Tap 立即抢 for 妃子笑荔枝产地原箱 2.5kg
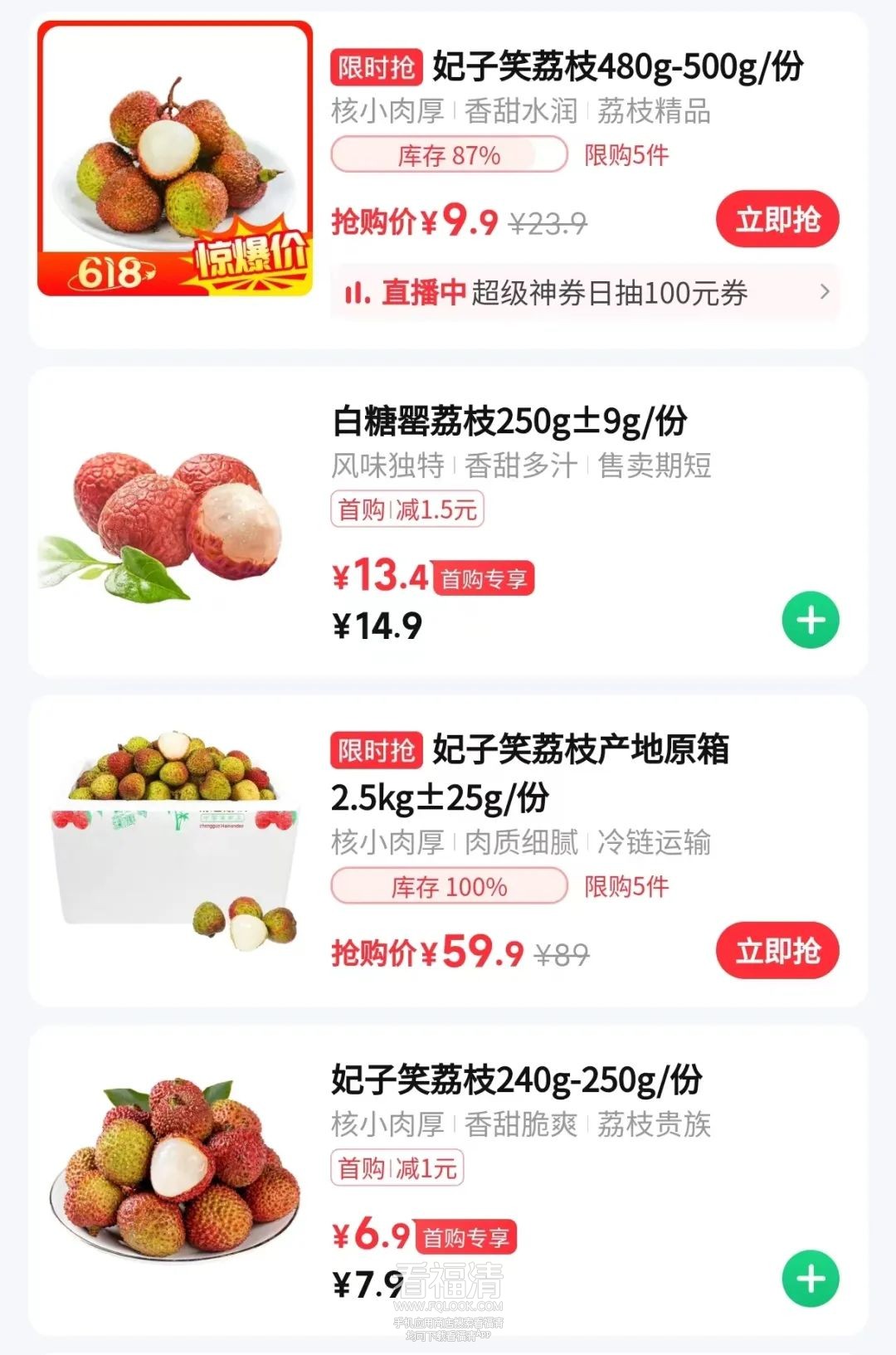 [x=777, y=951]
